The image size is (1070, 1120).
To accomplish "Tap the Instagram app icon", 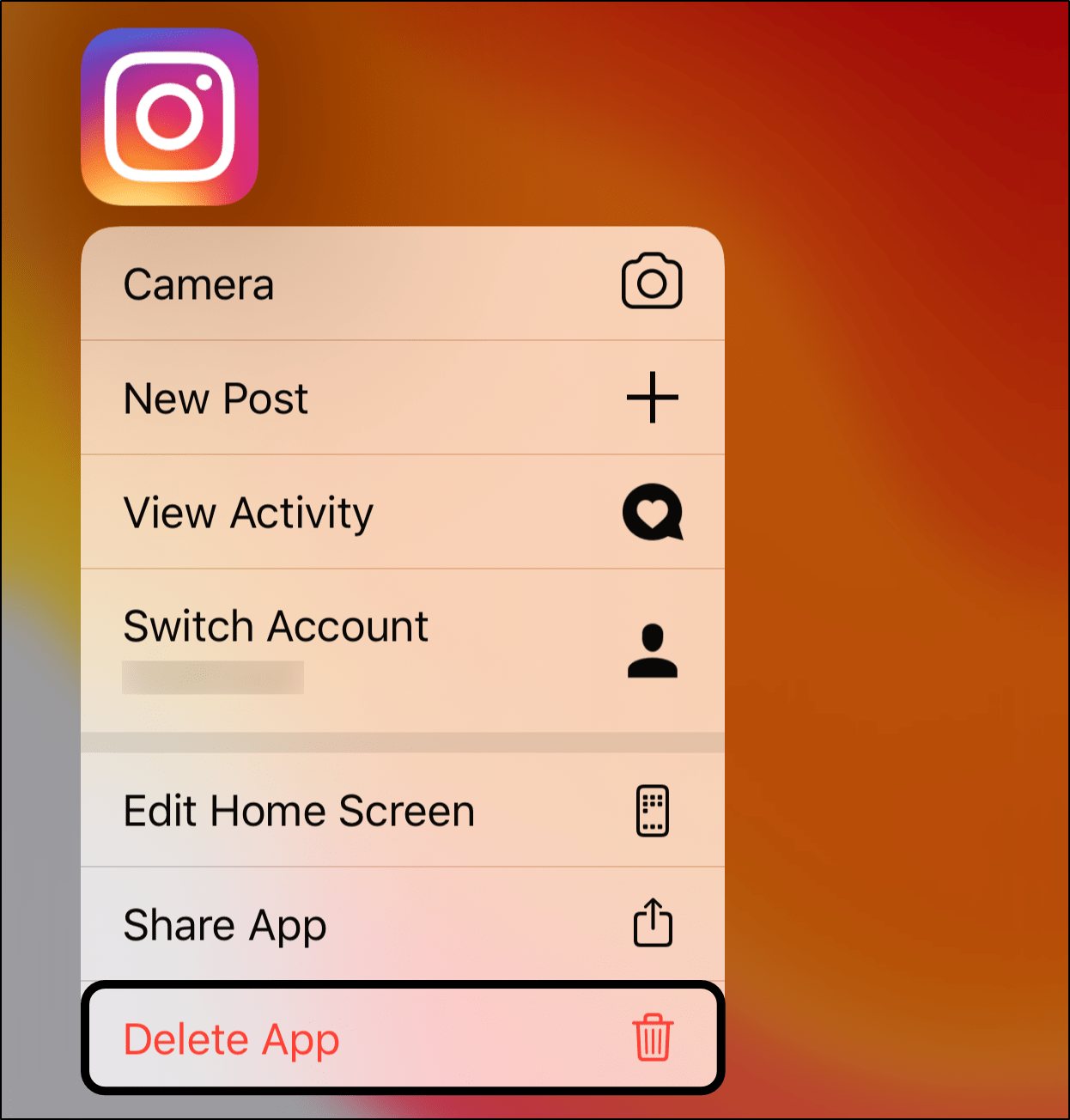I will [x=170, y=117].
